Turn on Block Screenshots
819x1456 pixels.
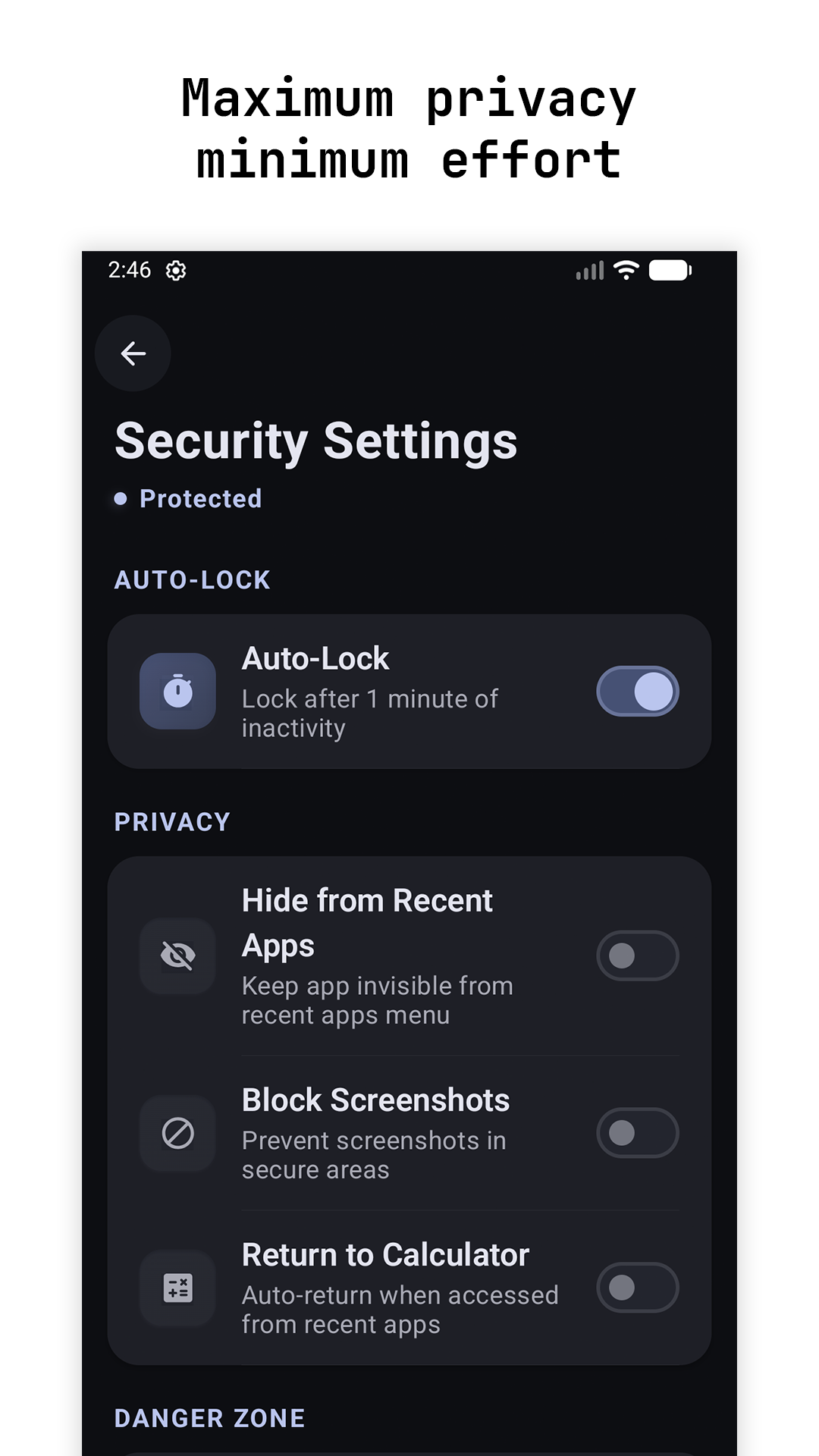pos(638,1133)
